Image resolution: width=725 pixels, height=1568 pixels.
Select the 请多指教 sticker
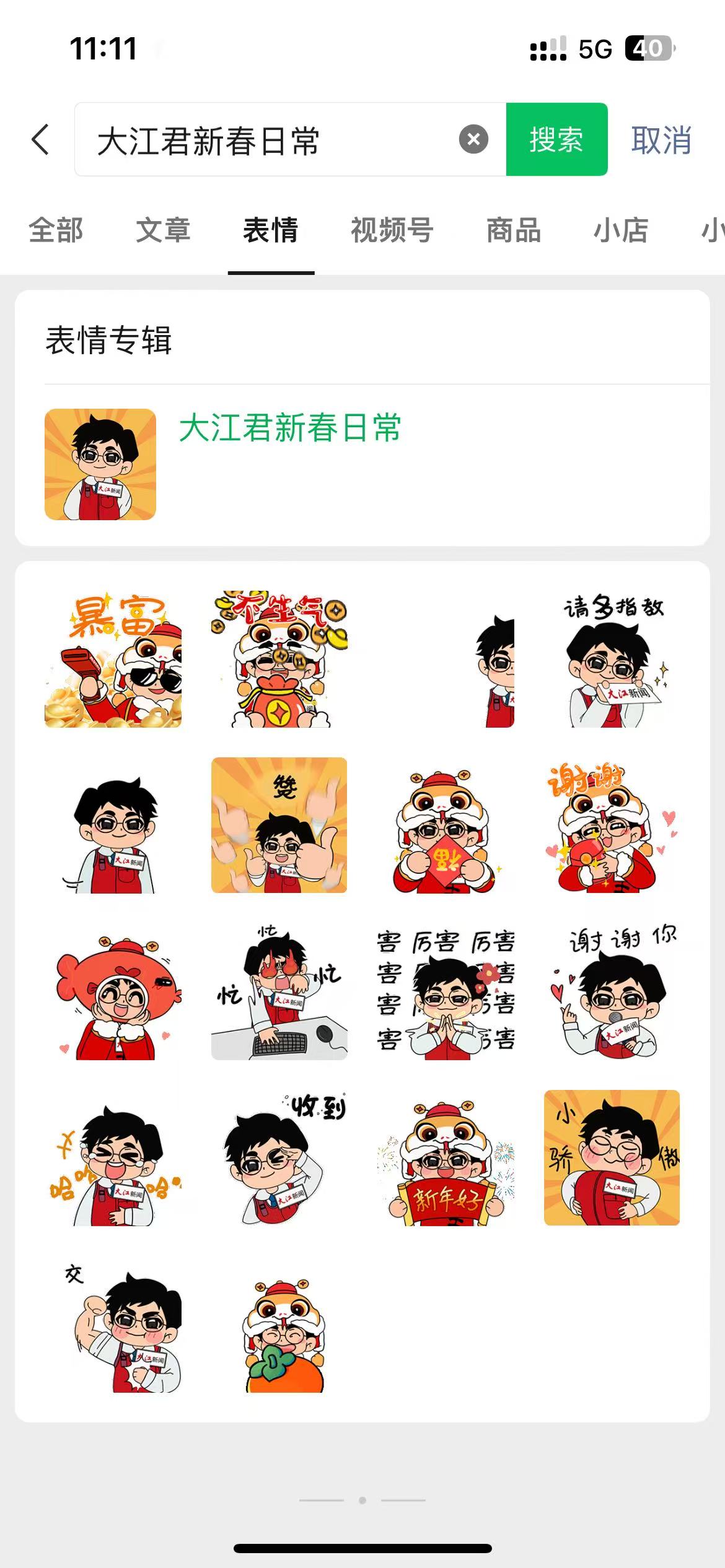coord(612,659)
